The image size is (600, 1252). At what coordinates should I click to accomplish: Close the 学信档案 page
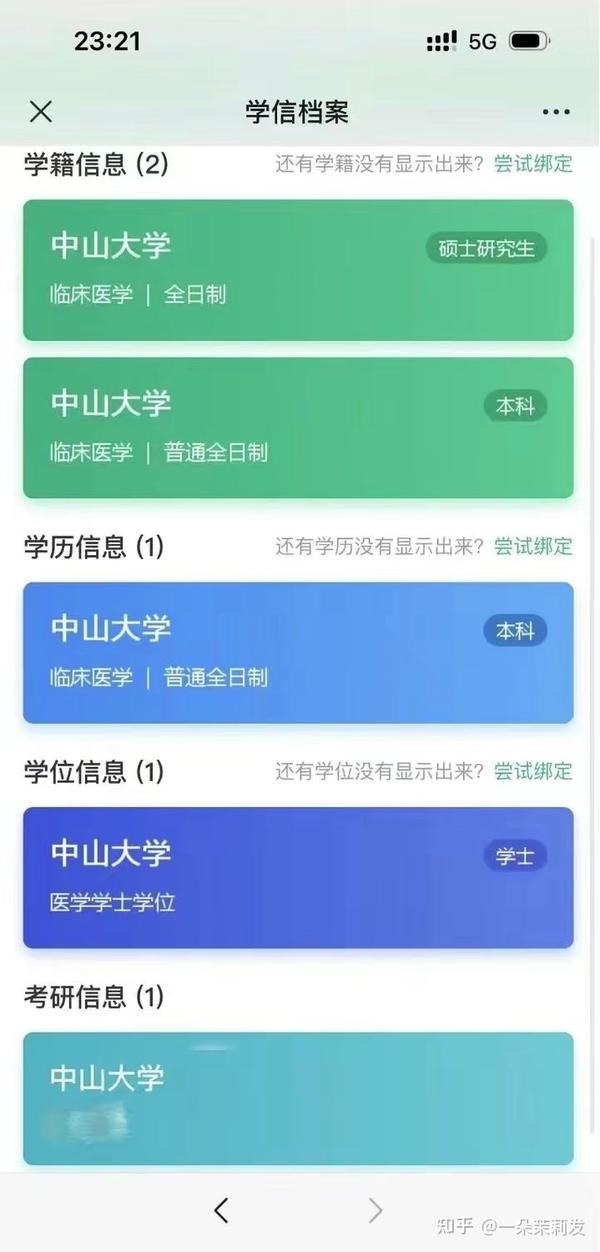tap(41, 112)
